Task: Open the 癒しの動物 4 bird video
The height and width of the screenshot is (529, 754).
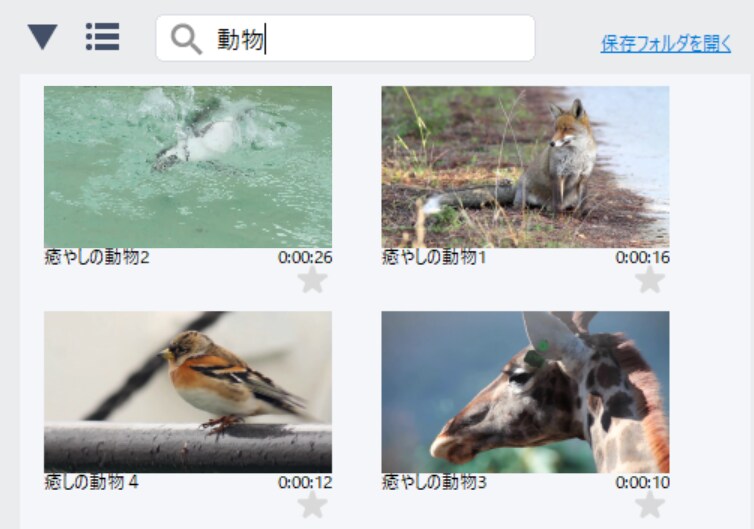Action: coord(188,391)
